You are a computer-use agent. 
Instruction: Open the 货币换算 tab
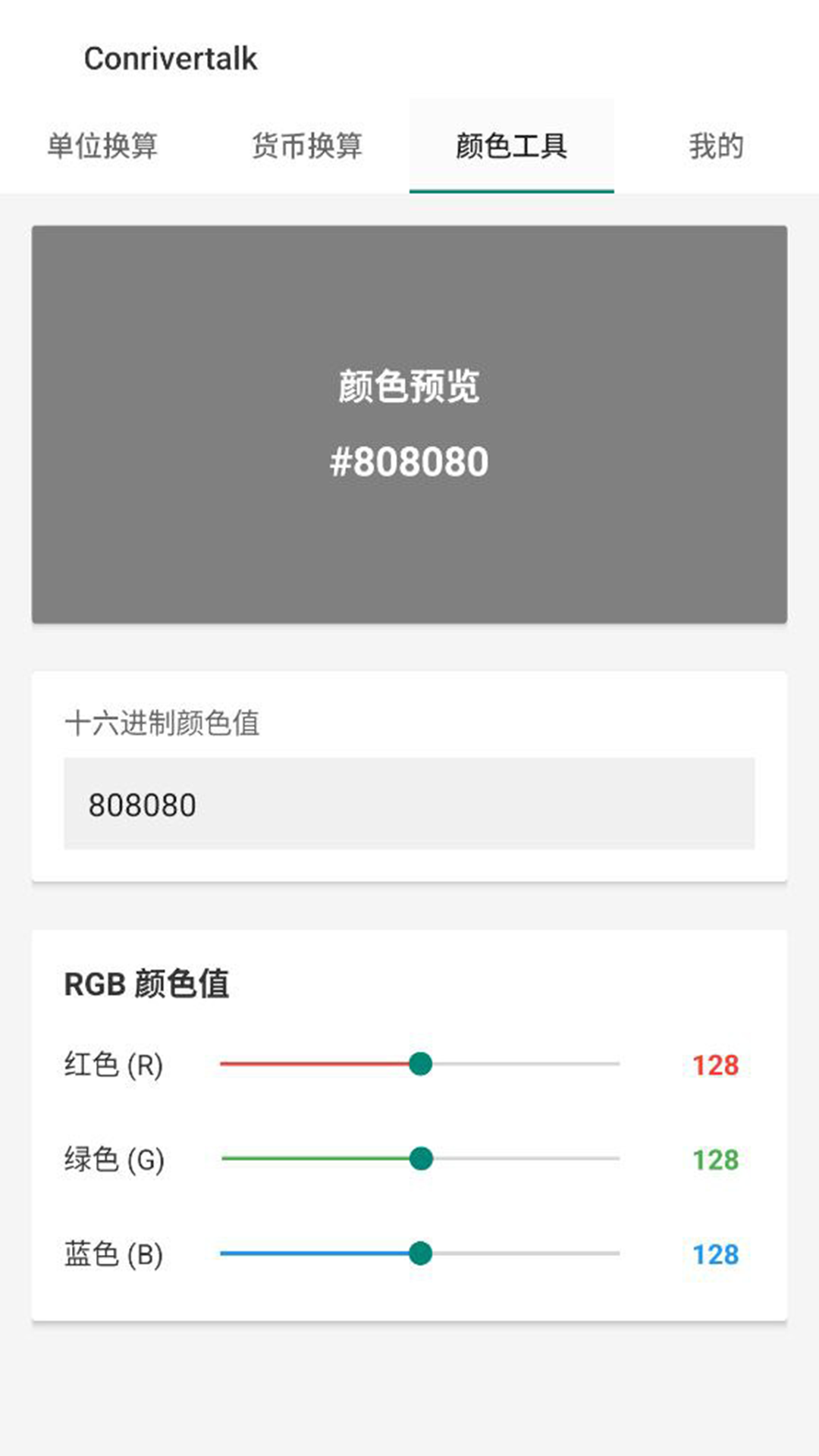pyautogui.click(x=307, y=147)
